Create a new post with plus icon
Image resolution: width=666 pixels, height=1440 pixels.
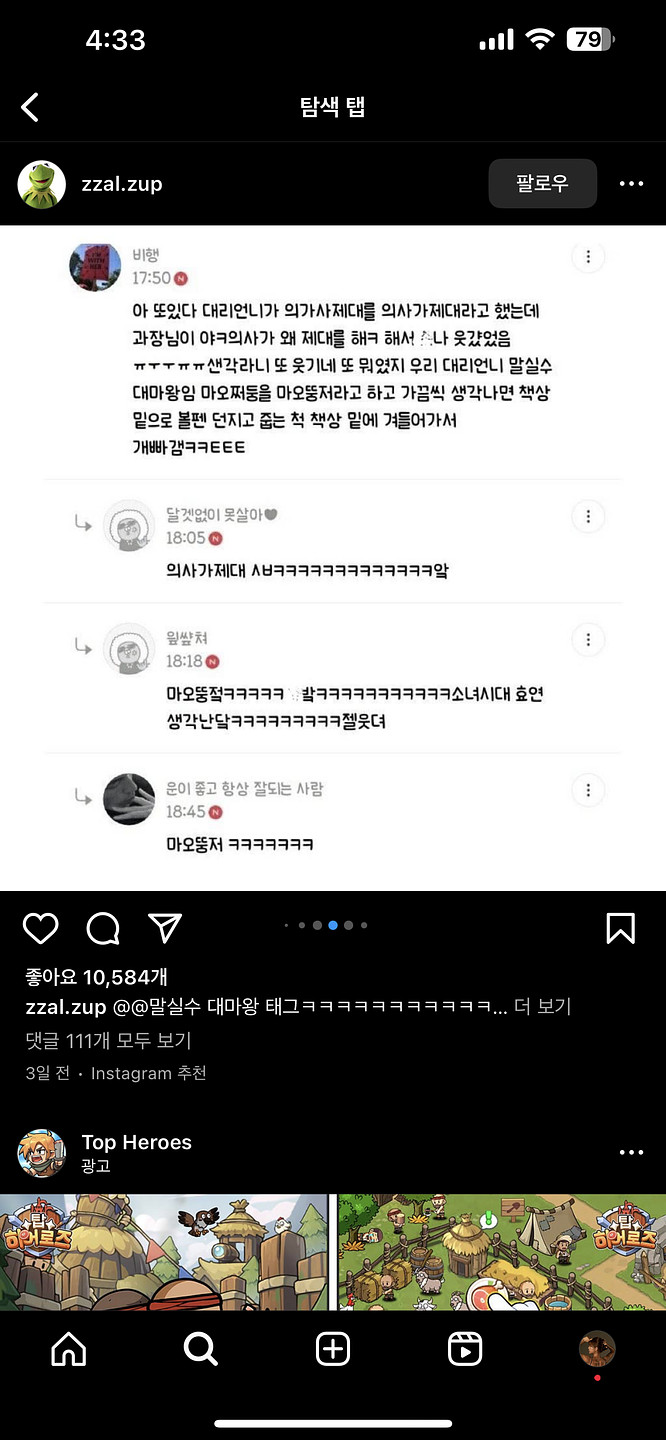point(333,1350)
